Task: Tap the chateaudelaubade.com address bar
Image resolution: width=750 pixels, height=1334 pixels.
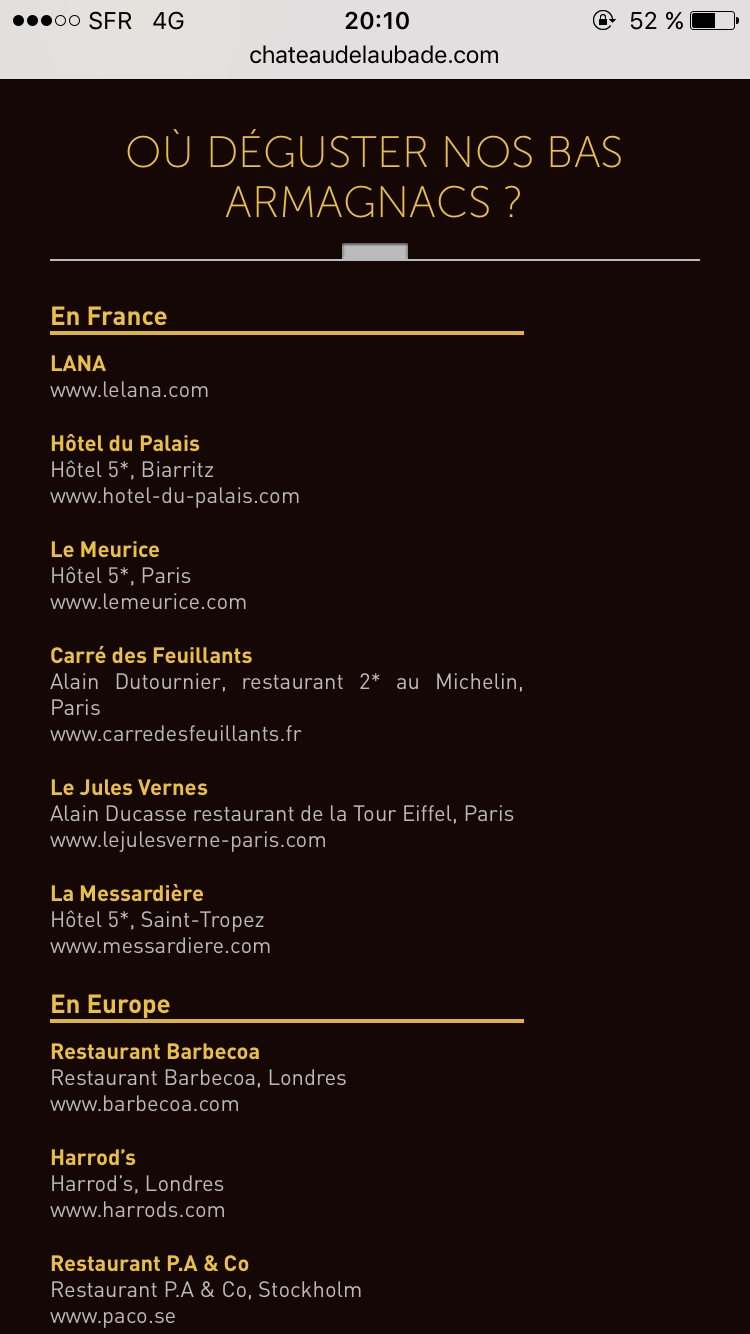Action: 374,56
